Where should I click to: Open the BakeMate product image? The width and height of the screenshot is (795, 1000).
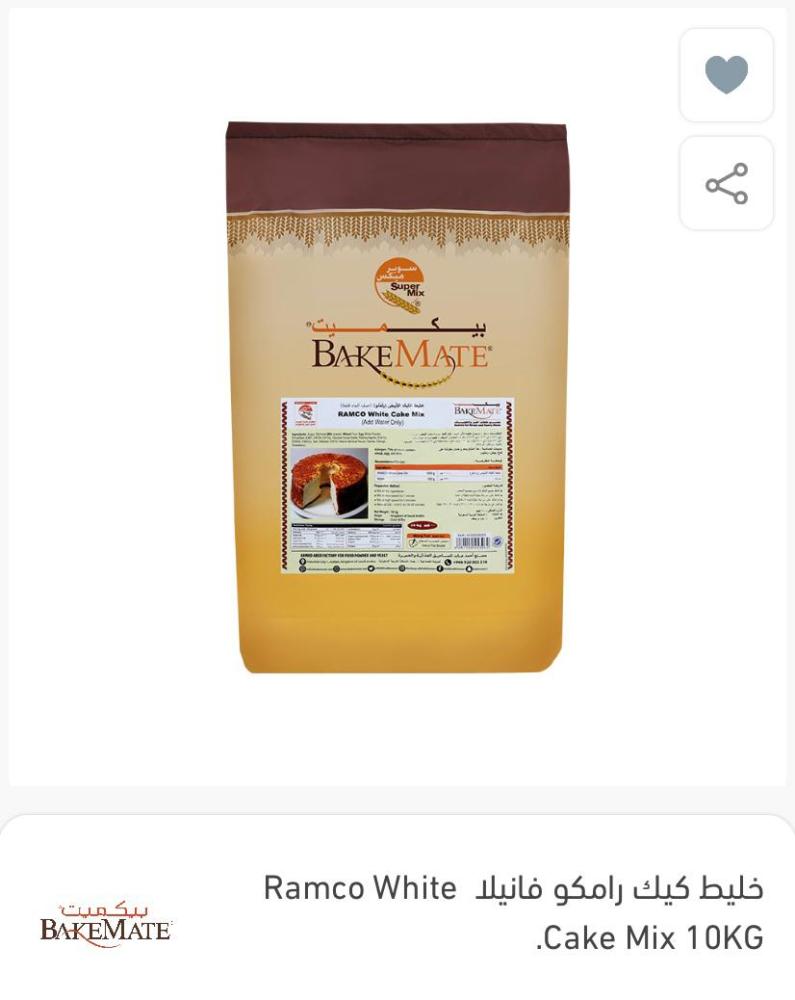click(397, 398)
